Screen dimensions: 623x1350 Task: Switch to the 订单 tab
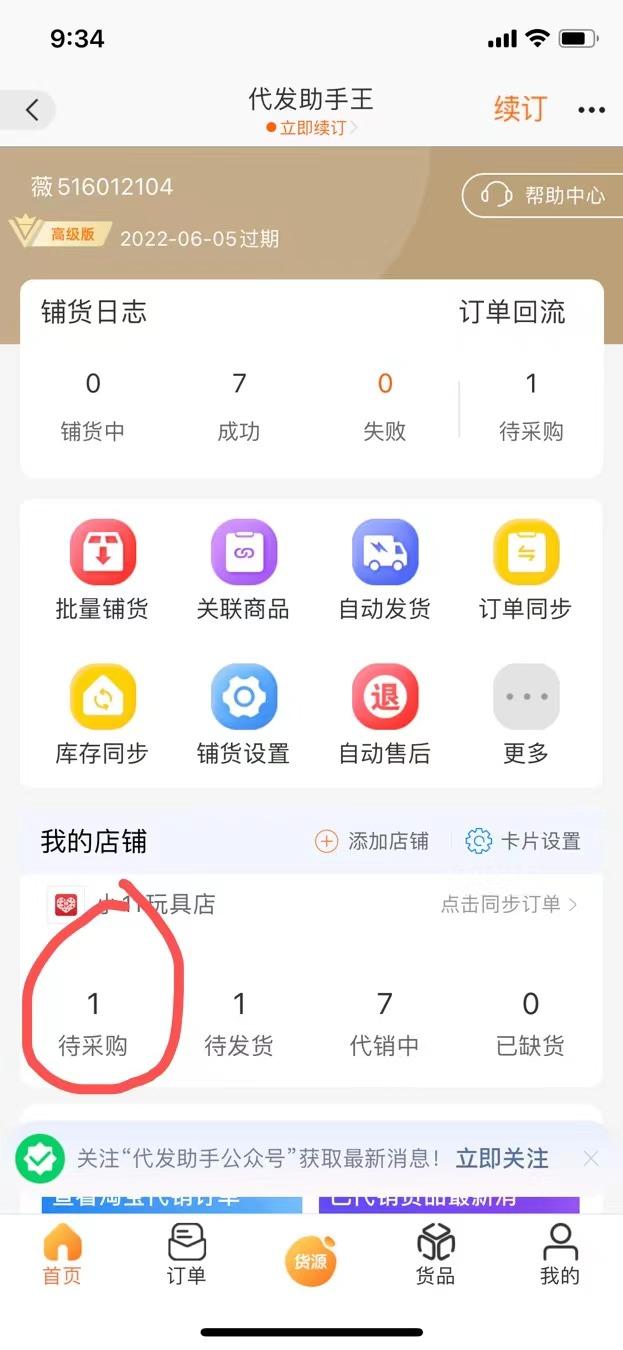[186, 1254]
